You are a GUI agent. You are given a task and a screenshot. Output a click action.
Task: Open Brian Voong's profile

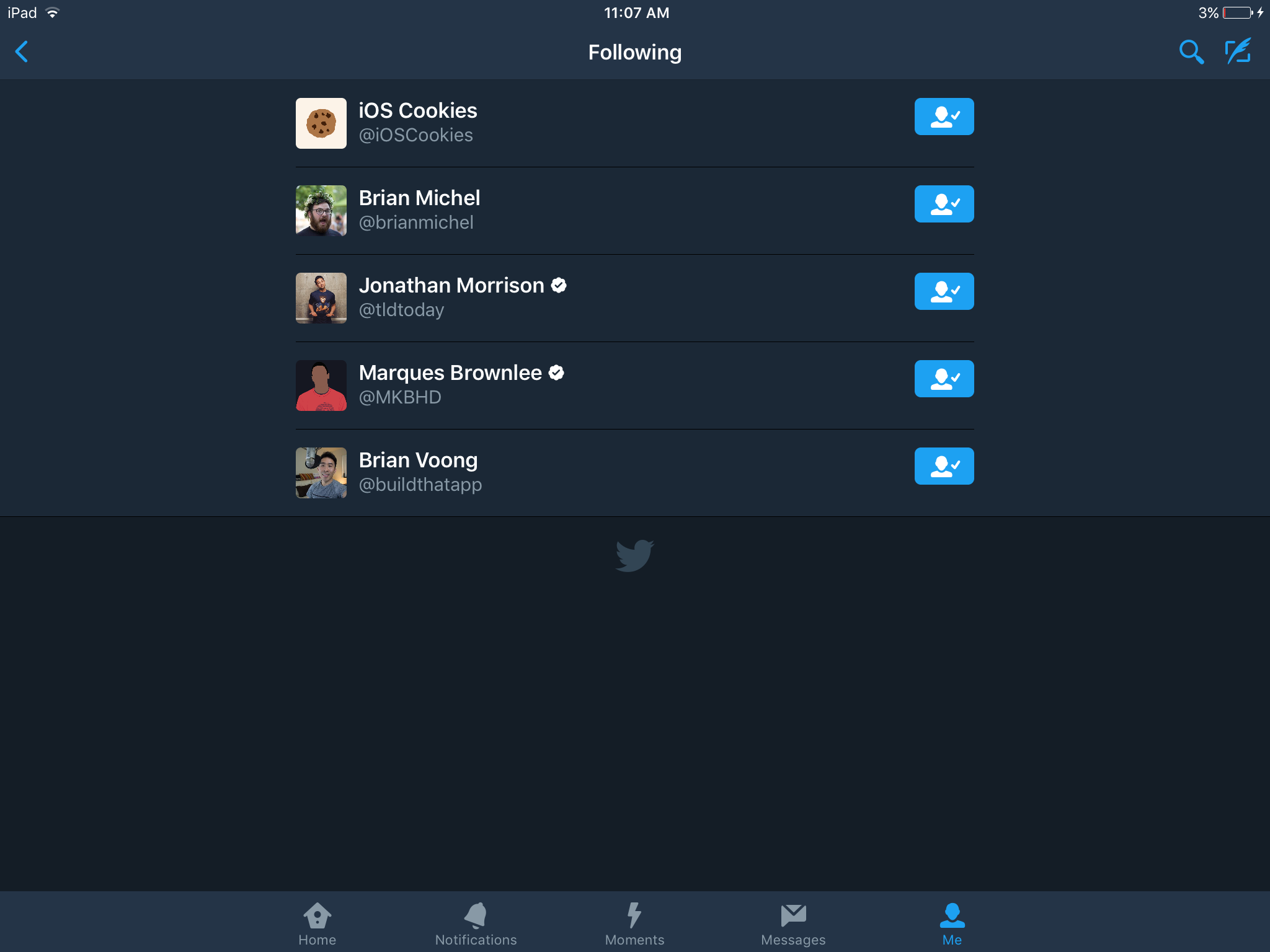tap(419, 472)
